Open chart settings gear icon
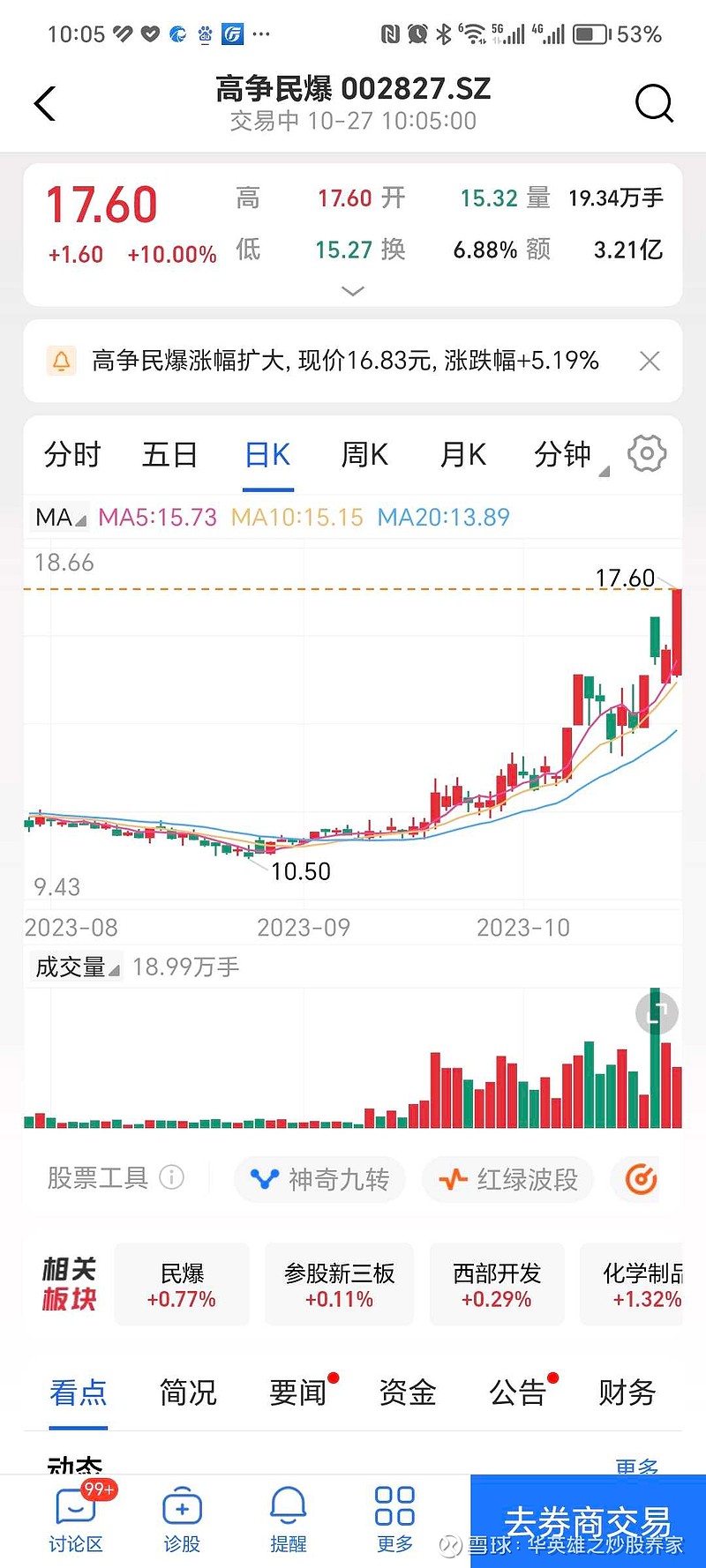The height and width of the screenshot is (1568, 706). [647, 454]
